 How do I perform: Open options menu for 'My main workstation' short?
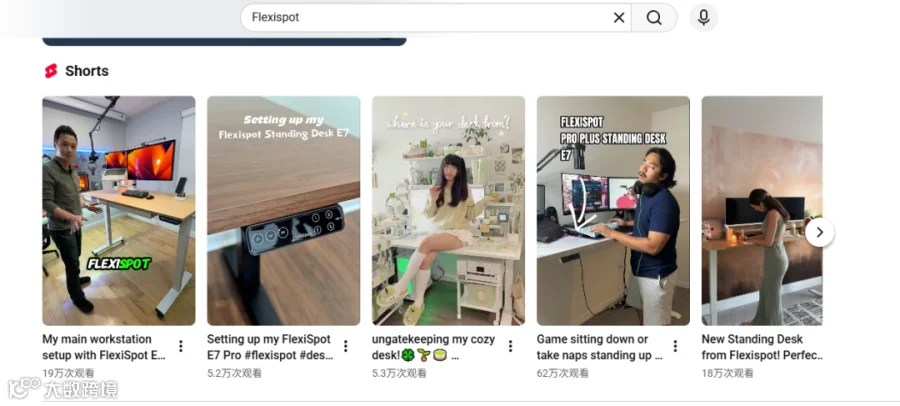[x=181, y=346]
